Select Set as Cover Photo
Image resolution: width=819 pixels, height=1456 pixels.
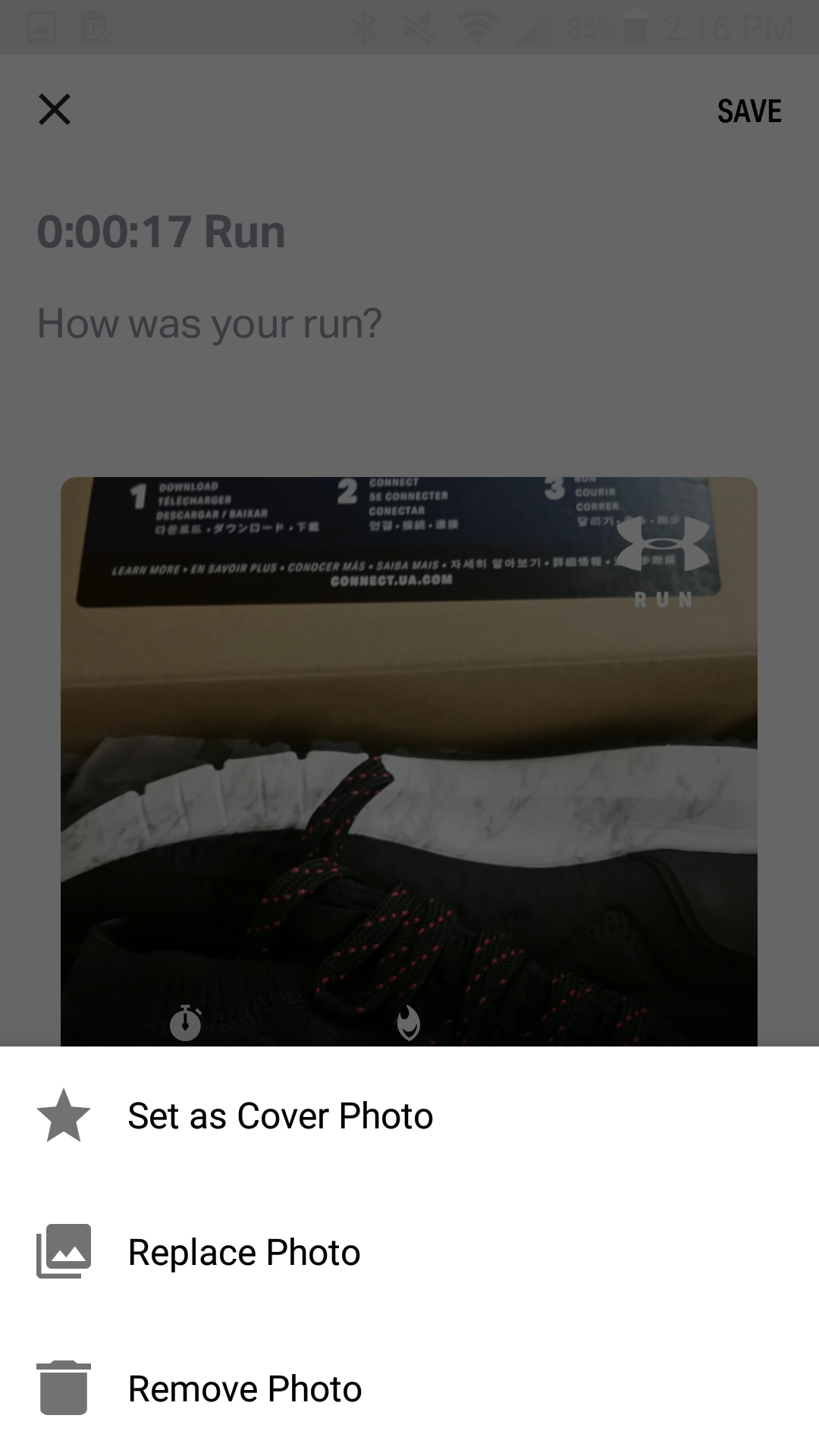pyautogui.click(x=280, y=1116)
